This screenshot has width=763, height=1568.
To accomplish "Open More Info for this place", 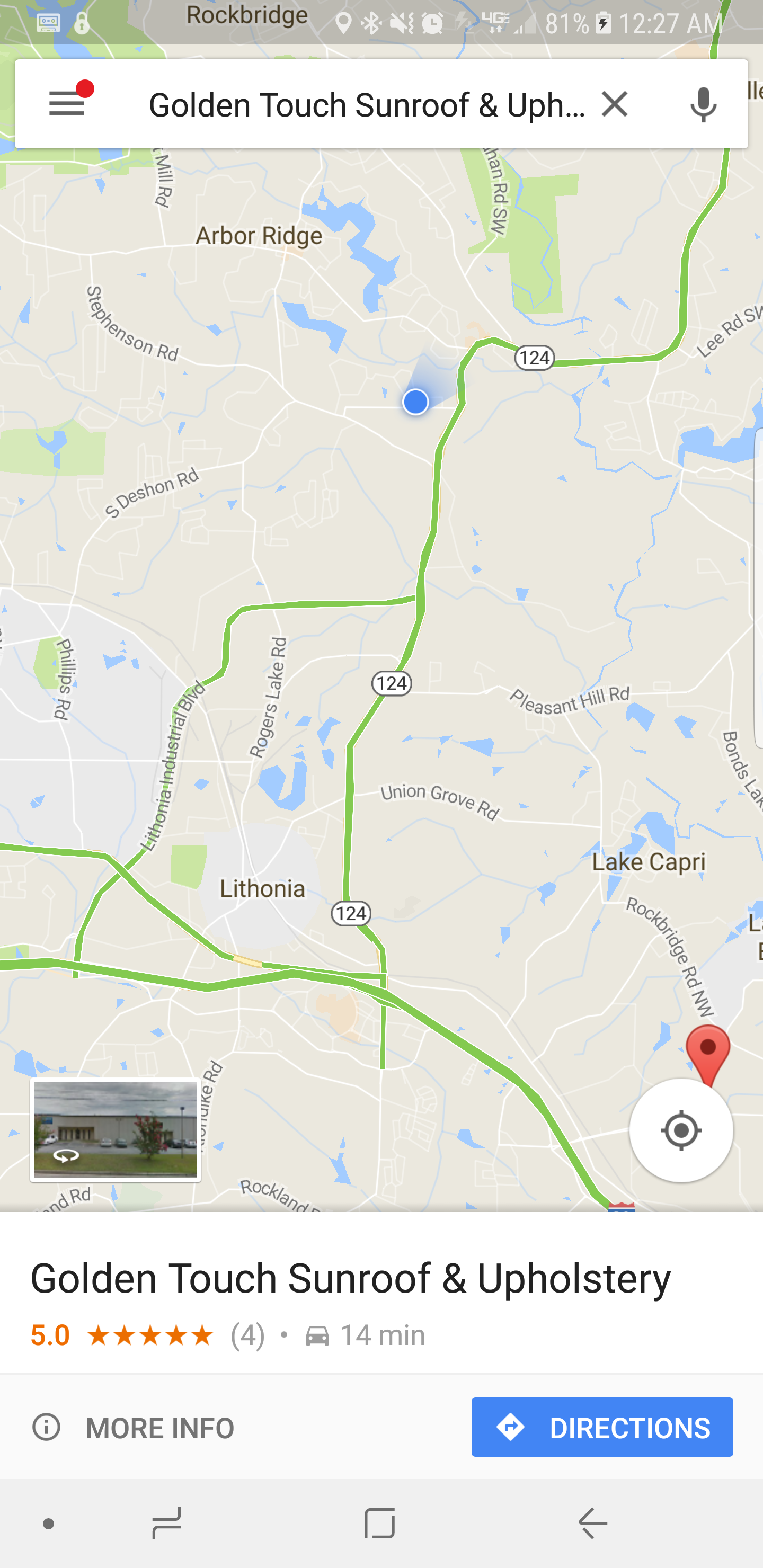I will pos(133,1428).
